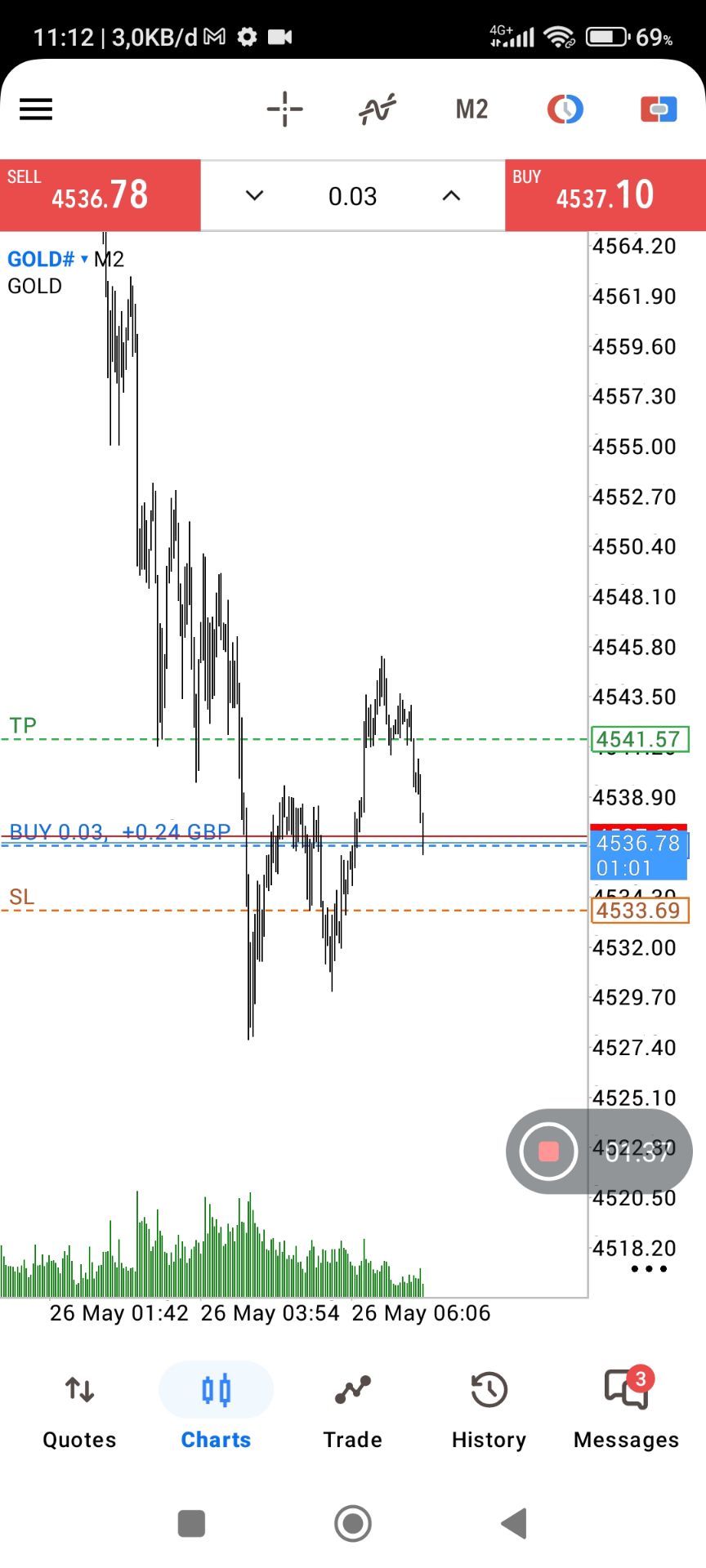Open the History tab
Screen dimensions: 706x1568
489,1411
